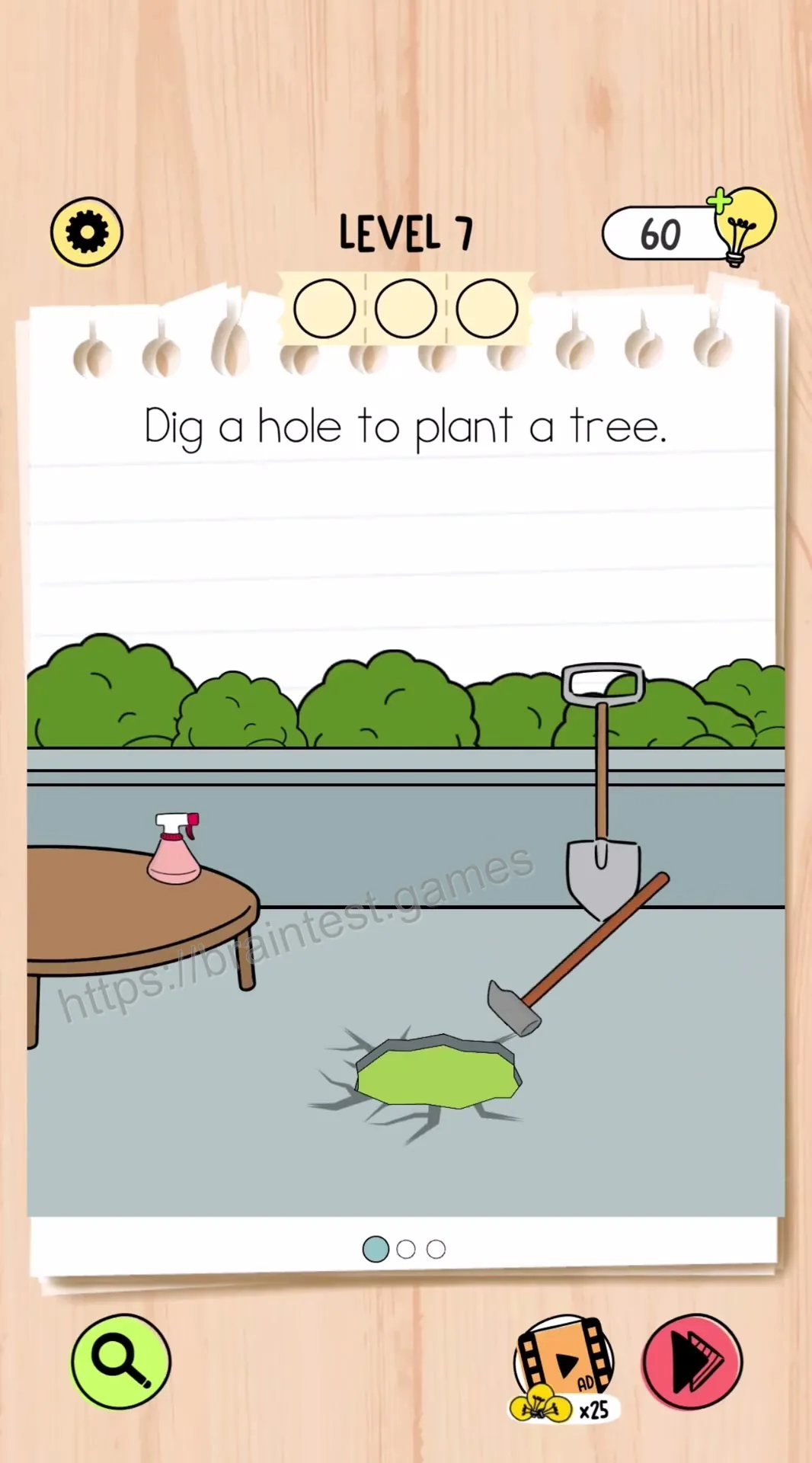Viewport: 812px width, 1463px height.
Task: Watch ad for x25 bulbs
Action: 564,1369
